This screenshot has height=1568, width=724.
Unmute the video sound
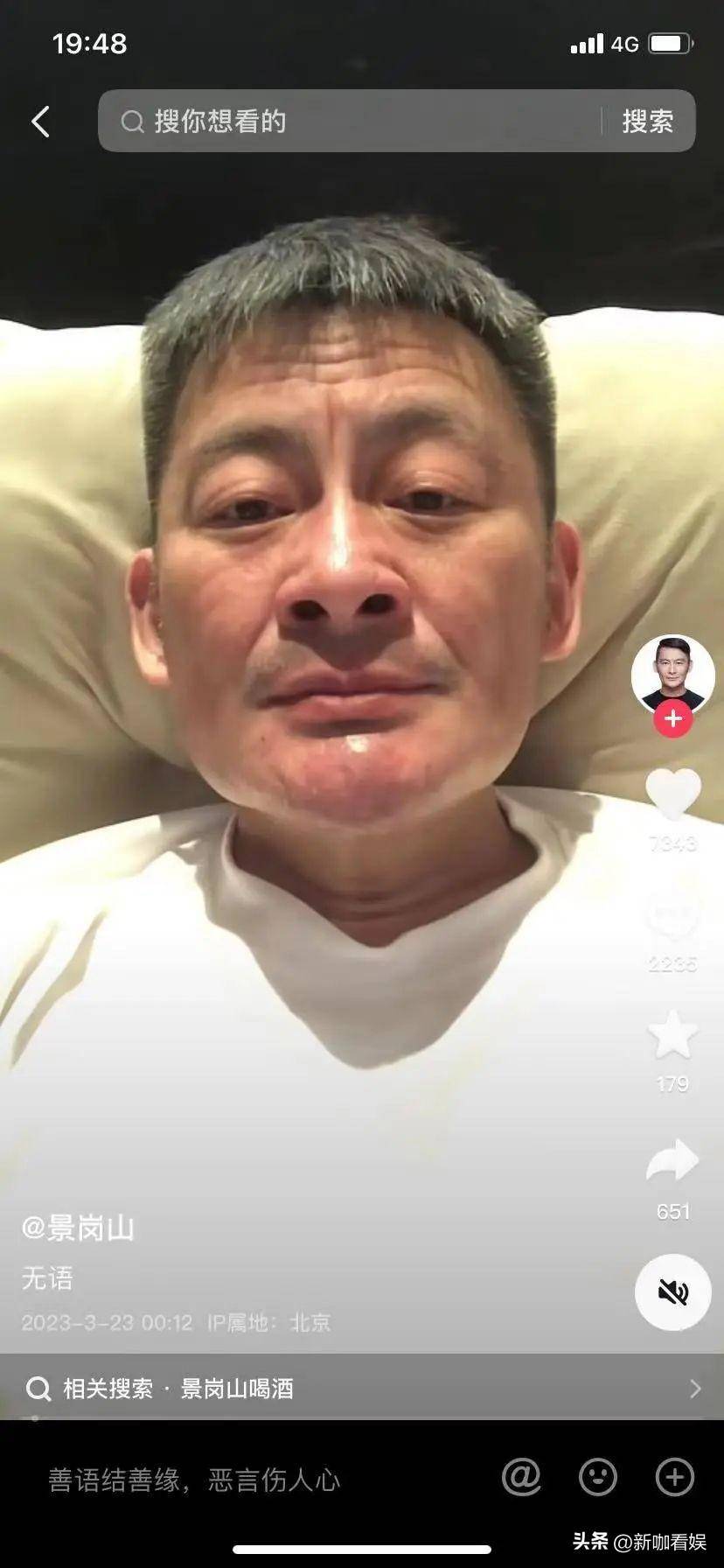672,1291
